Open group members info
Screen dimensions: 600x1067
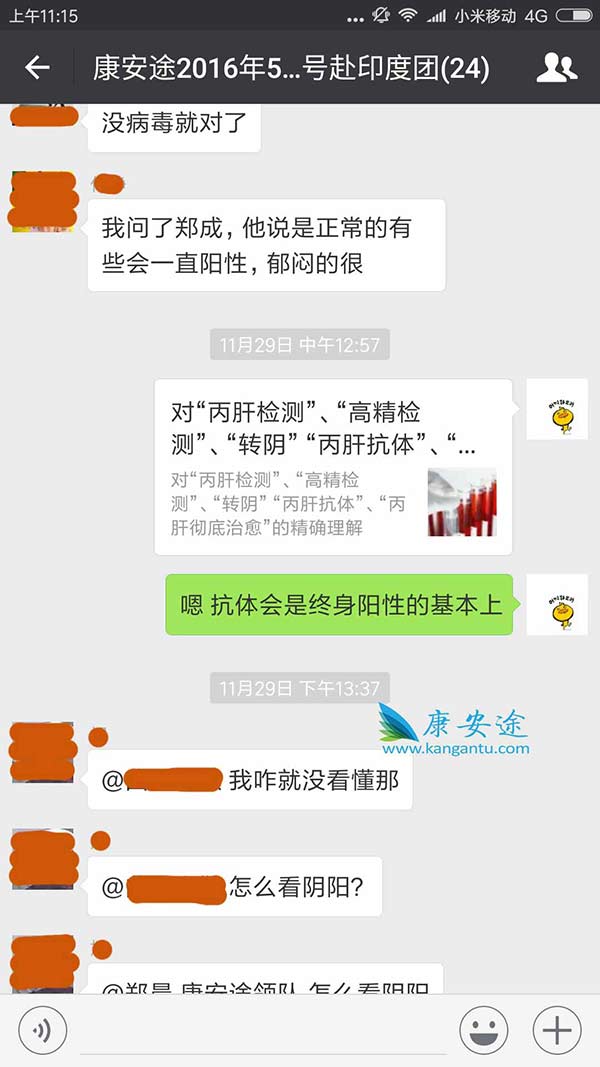[x=556, y=68]
